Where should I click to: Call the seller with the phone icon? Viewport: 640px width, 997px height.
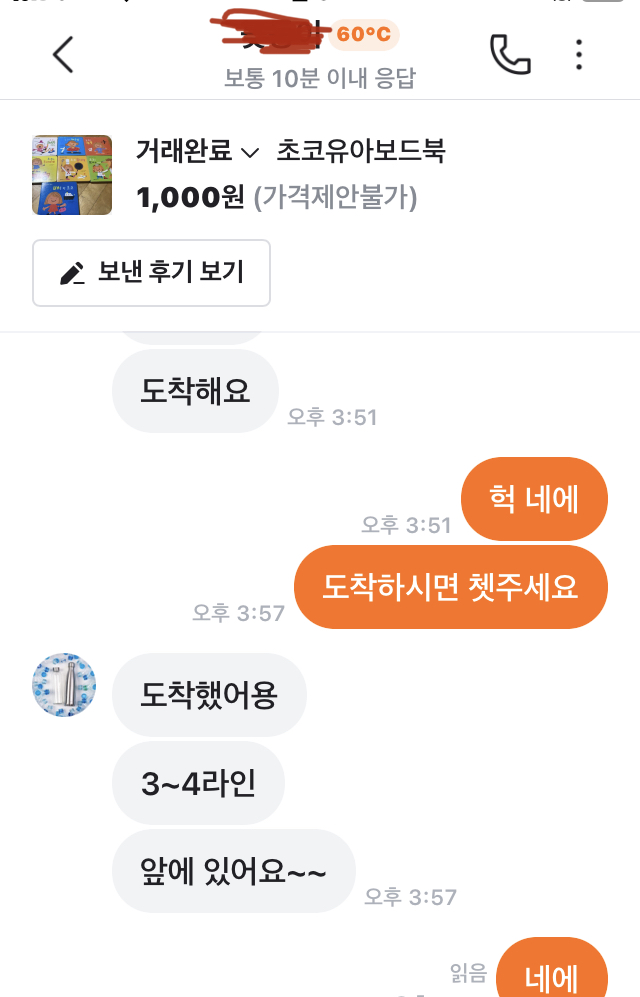(510, 55)
